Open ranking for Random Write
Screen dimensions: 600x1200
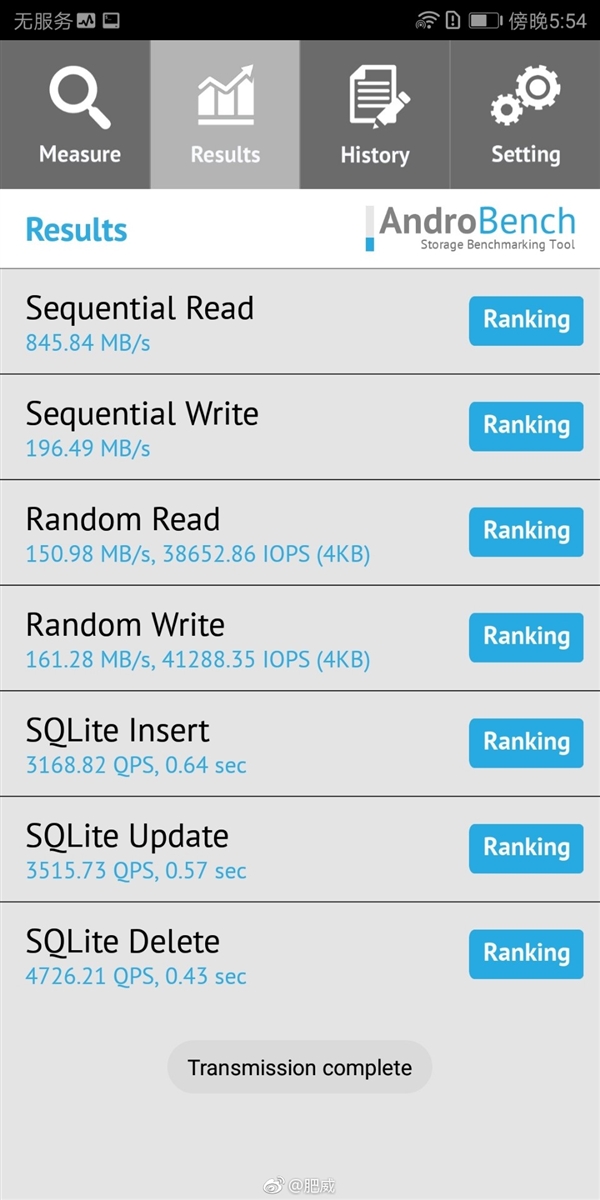(x=526, y=637)
